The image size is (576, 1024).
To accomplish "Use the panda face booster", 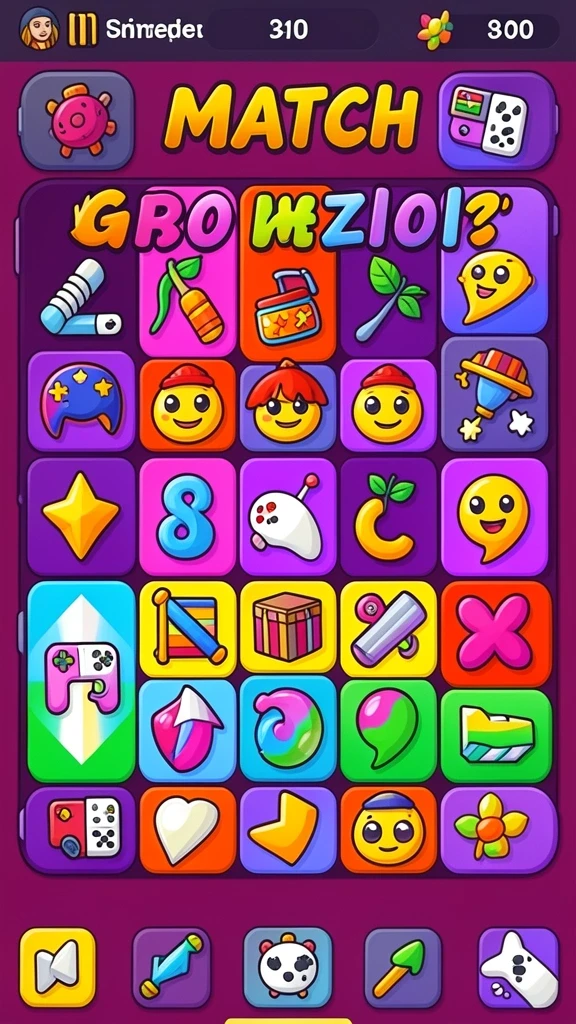I will (x=288, y=968).
